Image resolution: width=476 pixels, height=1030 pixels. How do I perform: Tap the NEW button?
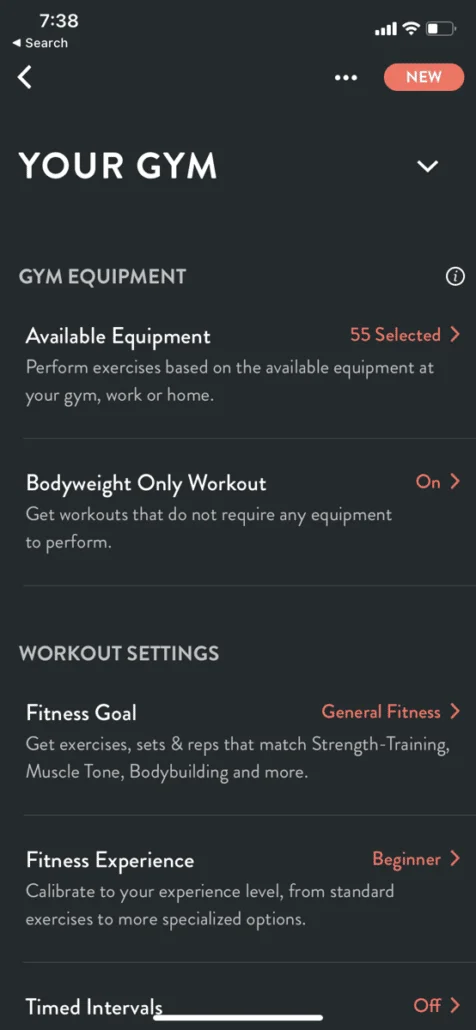pyautogui.click(x=423, y=77)
